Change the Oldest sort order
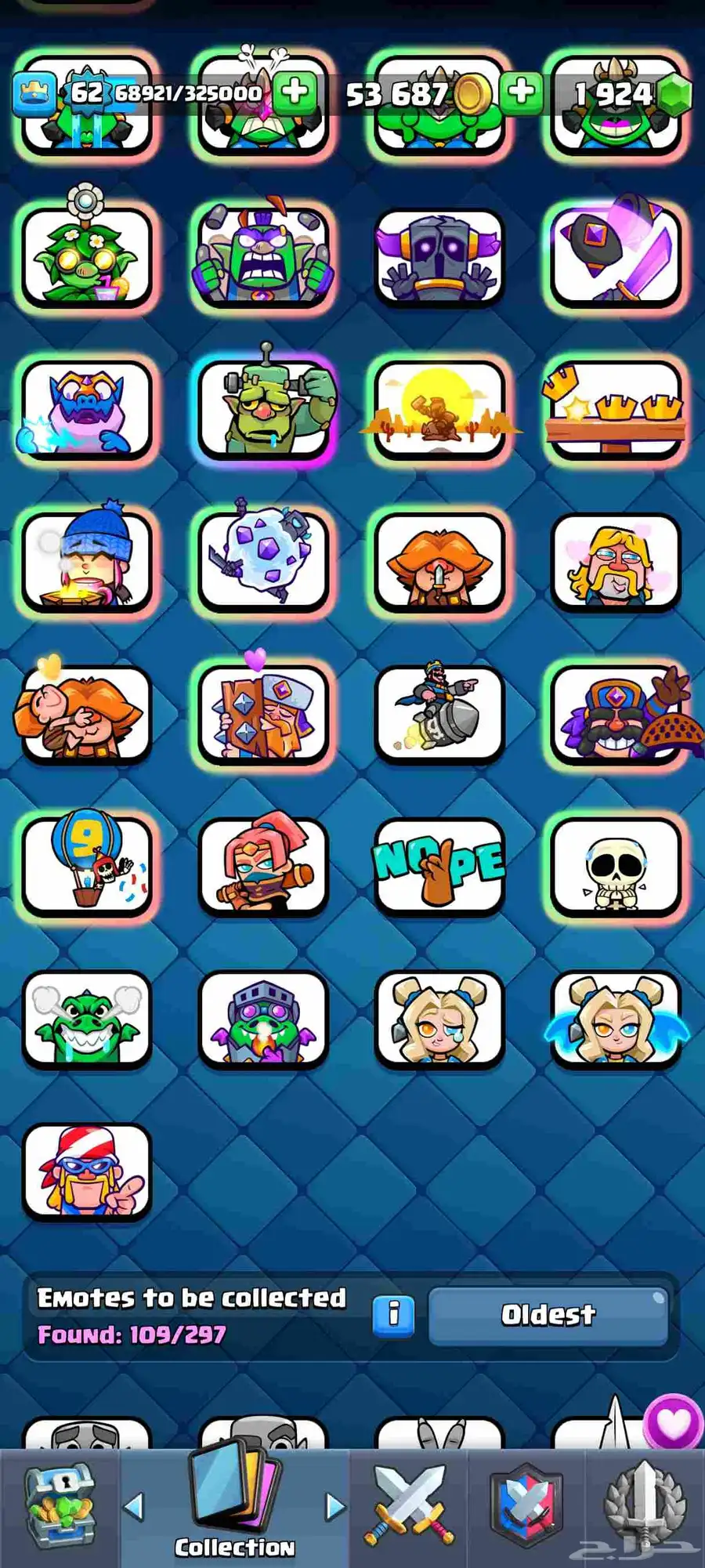 point(548,1315)
